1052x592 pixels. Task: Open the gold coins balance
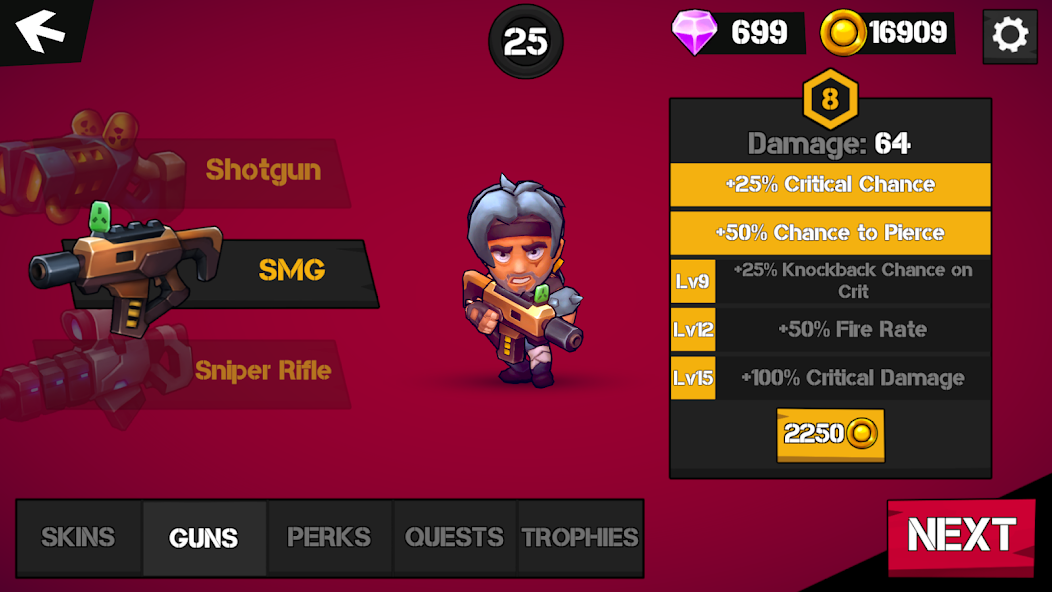pyautogui.click(x=885, y=33)
